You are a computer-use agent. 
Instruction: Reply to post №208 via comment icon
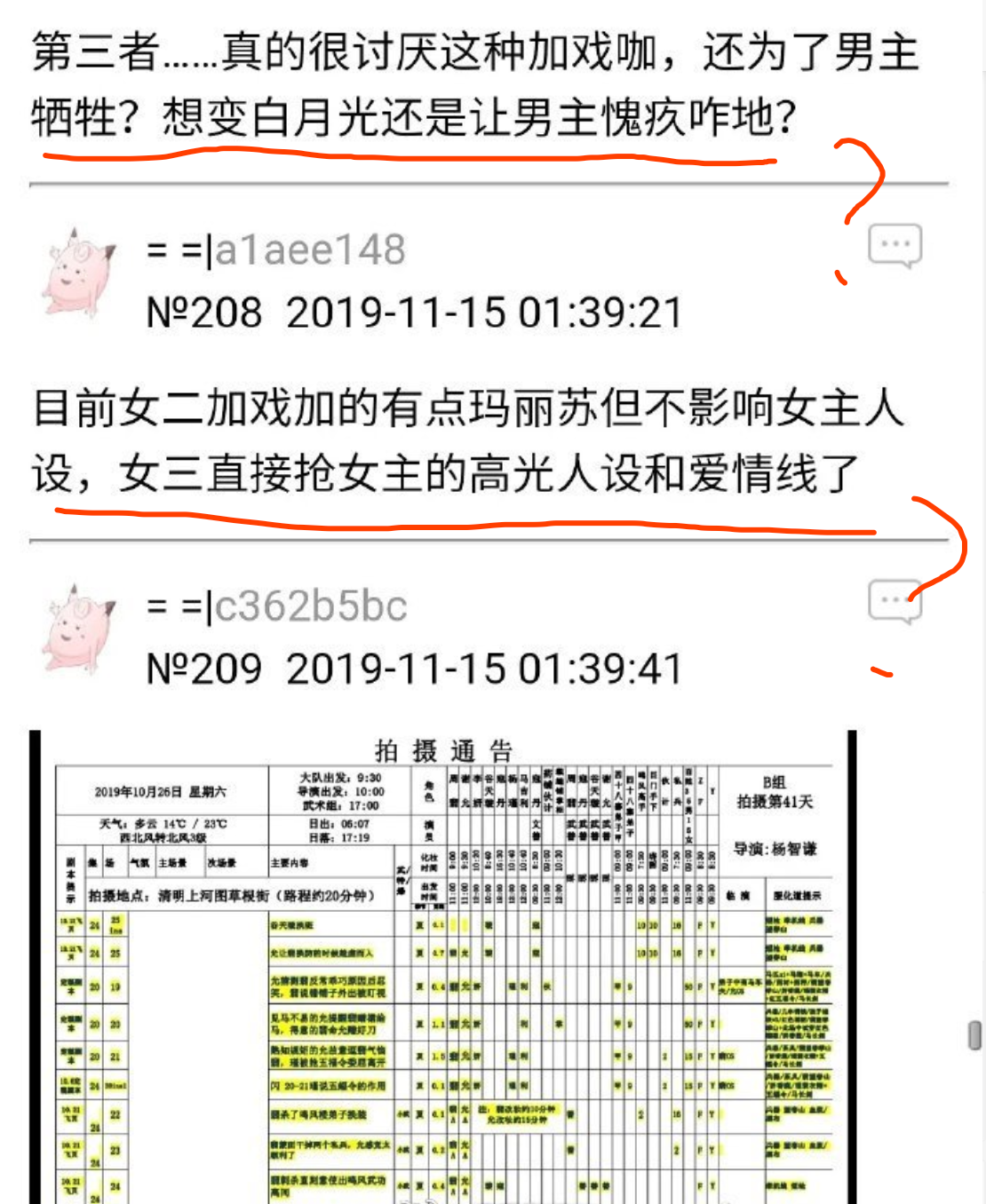point(895,245)
